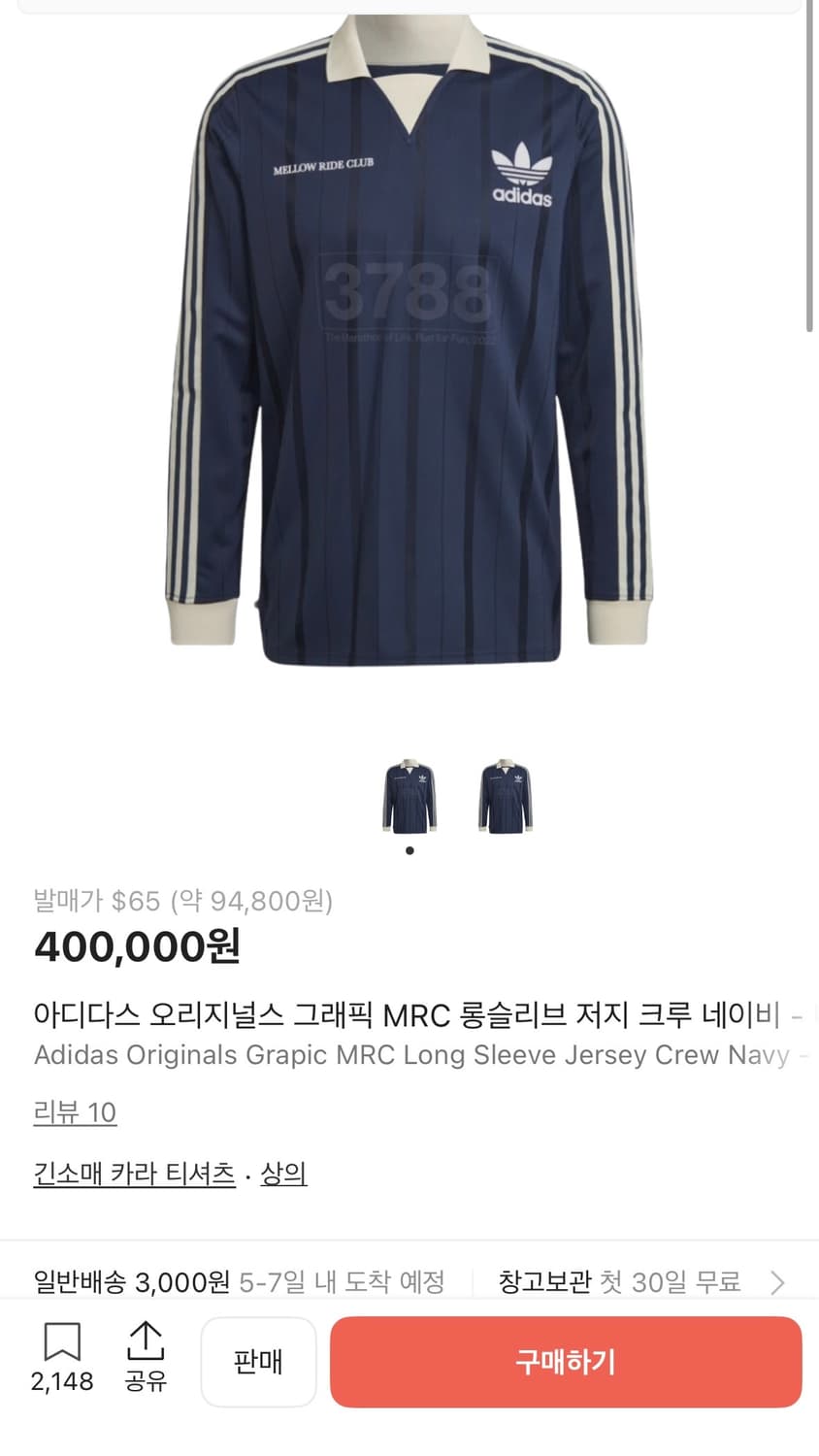Tap the English product name Adidas Originals Grapic MRC
Viewport: 819px width, 1456px height.
[x=408, y=1055]
